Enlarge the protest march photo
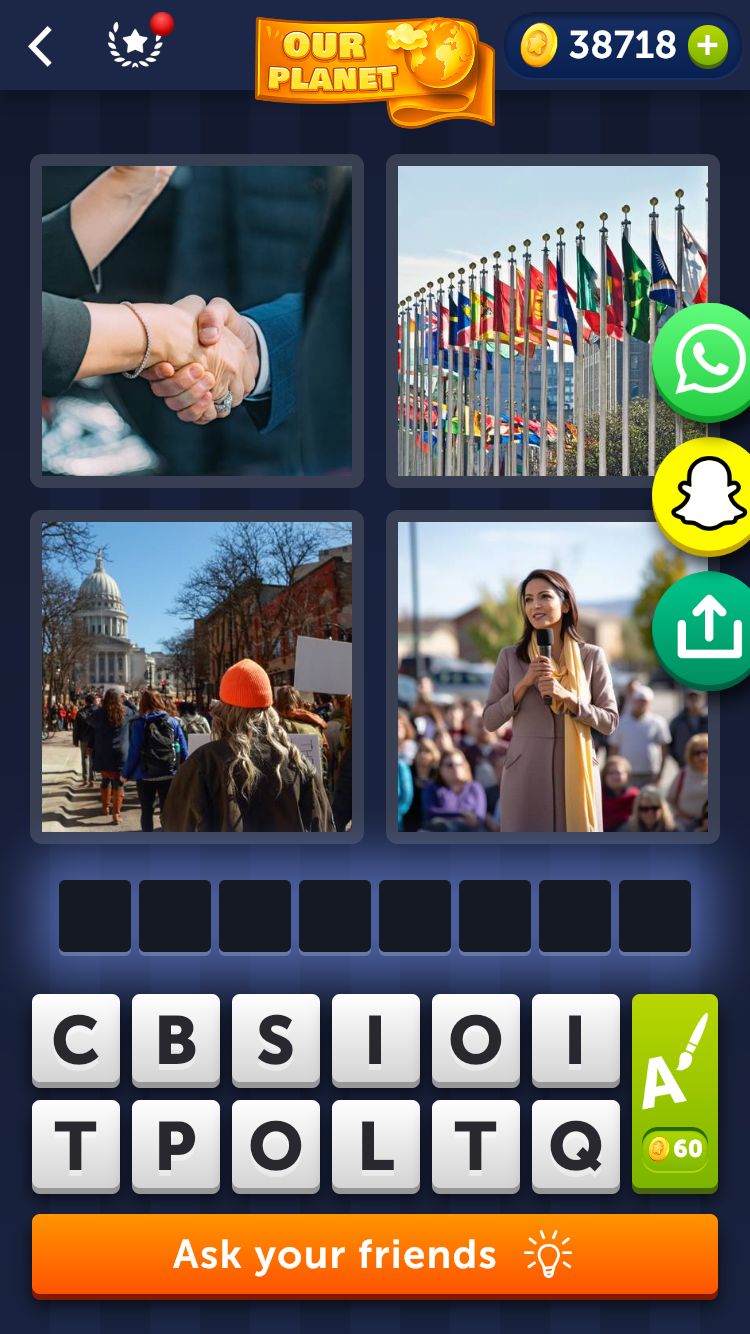The image size is (750, 1334). (x=197, y=677)
